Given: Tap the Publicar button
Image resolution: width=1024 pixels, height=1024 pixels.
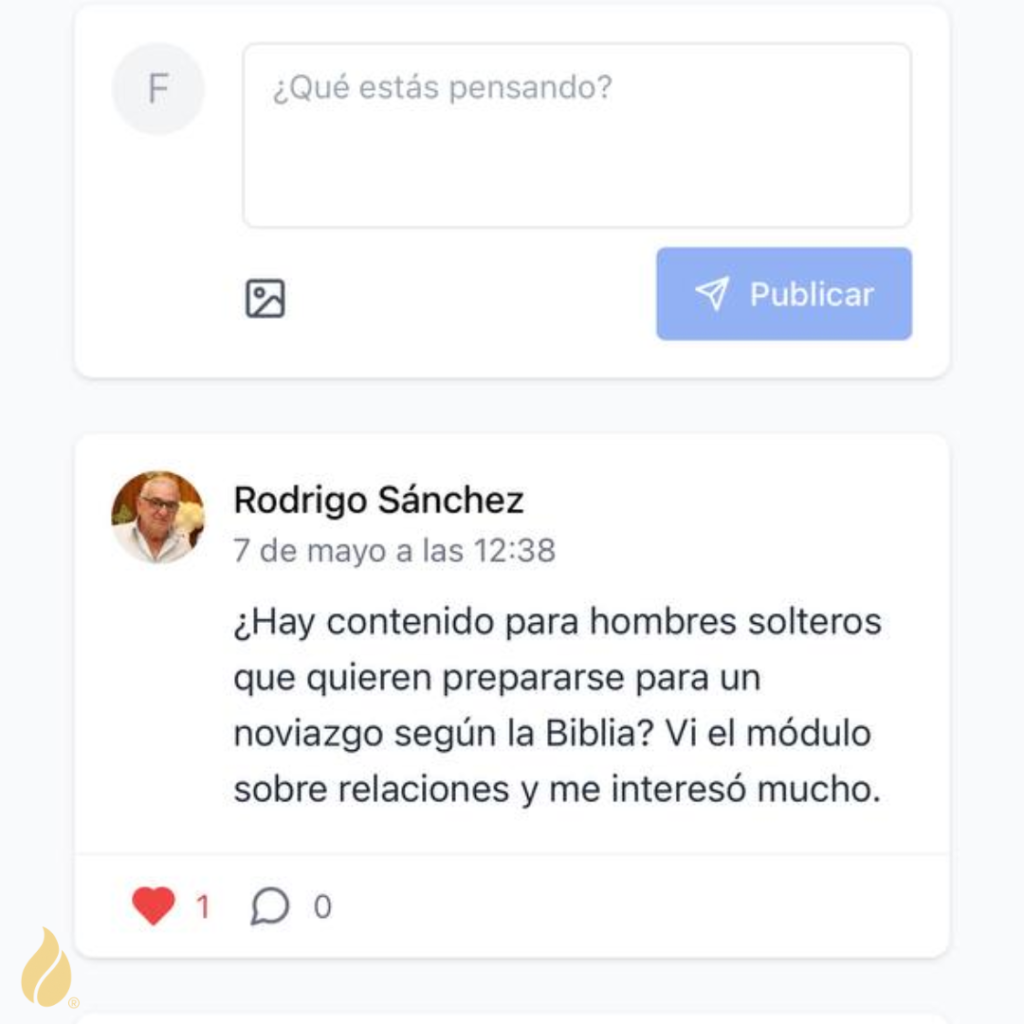Looking at the screenshot, I should tap(784, 294).
